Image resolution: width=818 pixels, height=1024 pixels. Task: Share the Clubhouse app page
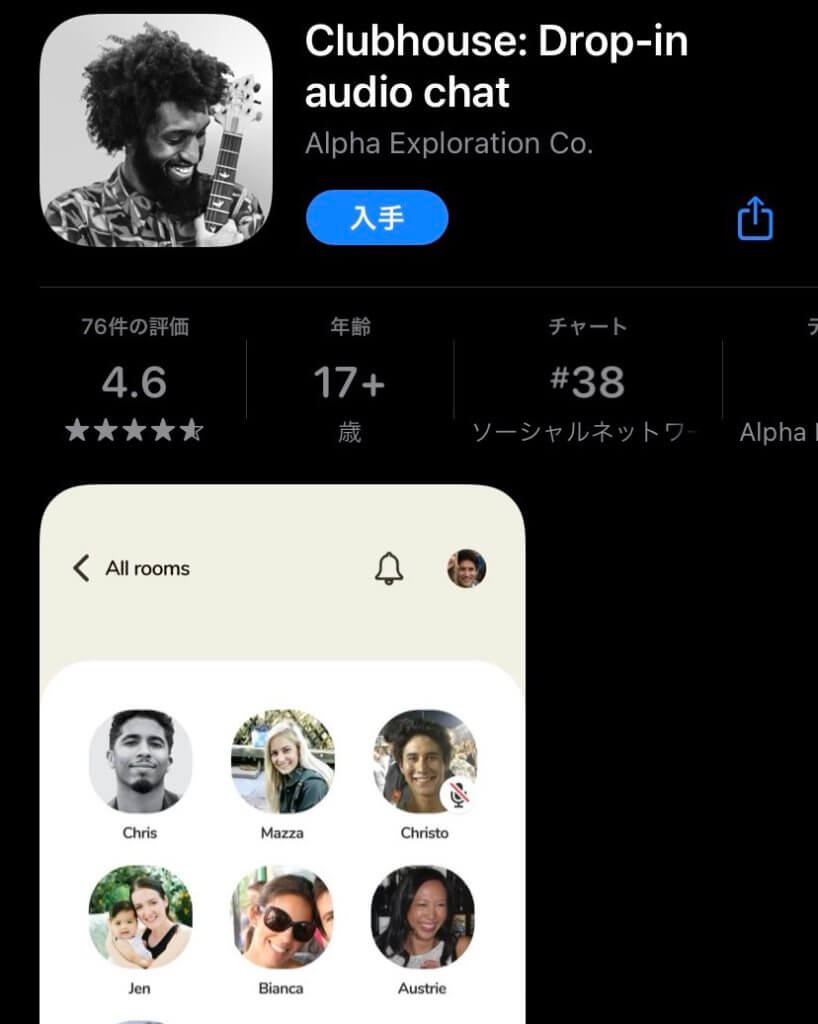[x=755, y=218]
